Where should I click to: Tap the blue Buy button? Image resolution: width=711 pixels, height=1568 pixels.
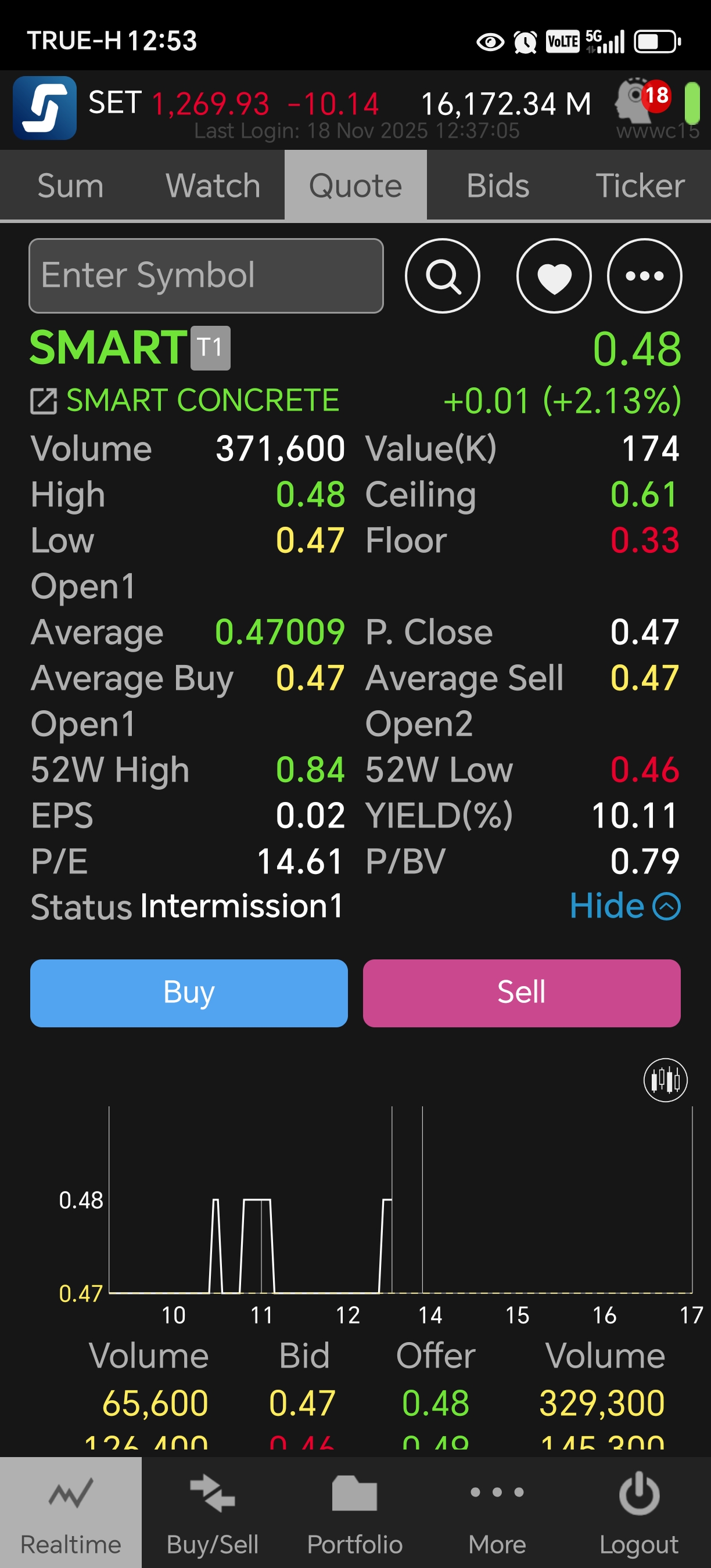click(x=189, y=993)
